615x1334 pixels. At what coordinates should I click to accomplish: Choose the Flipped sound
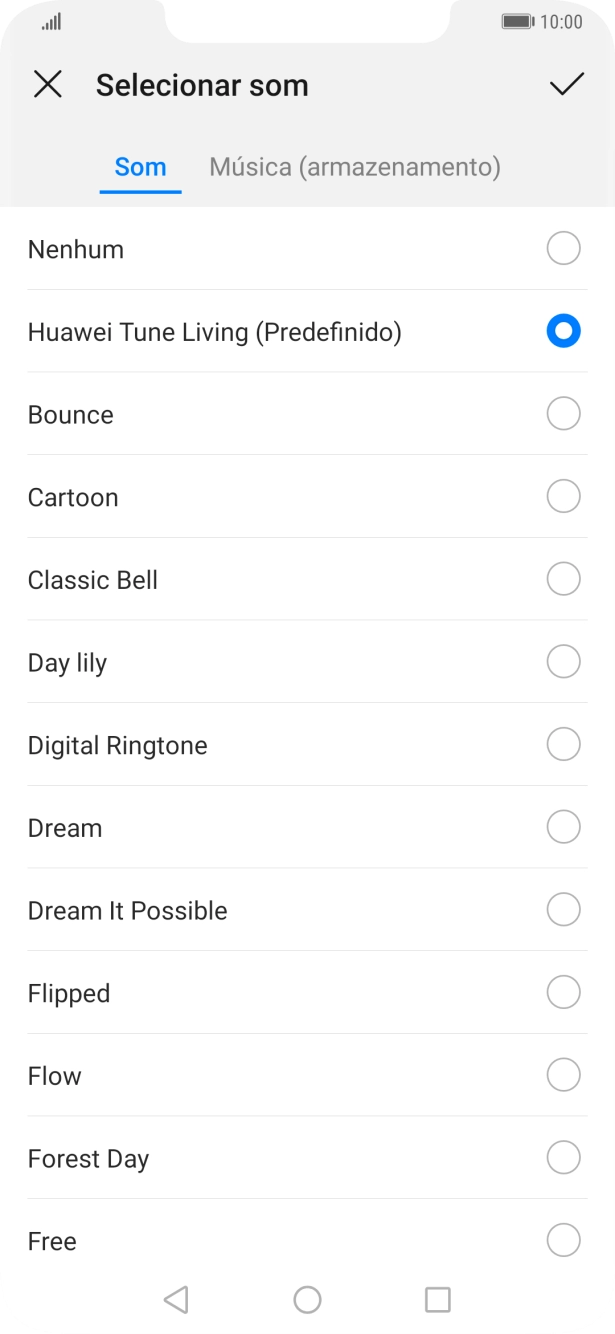click(x=563, y=993)
